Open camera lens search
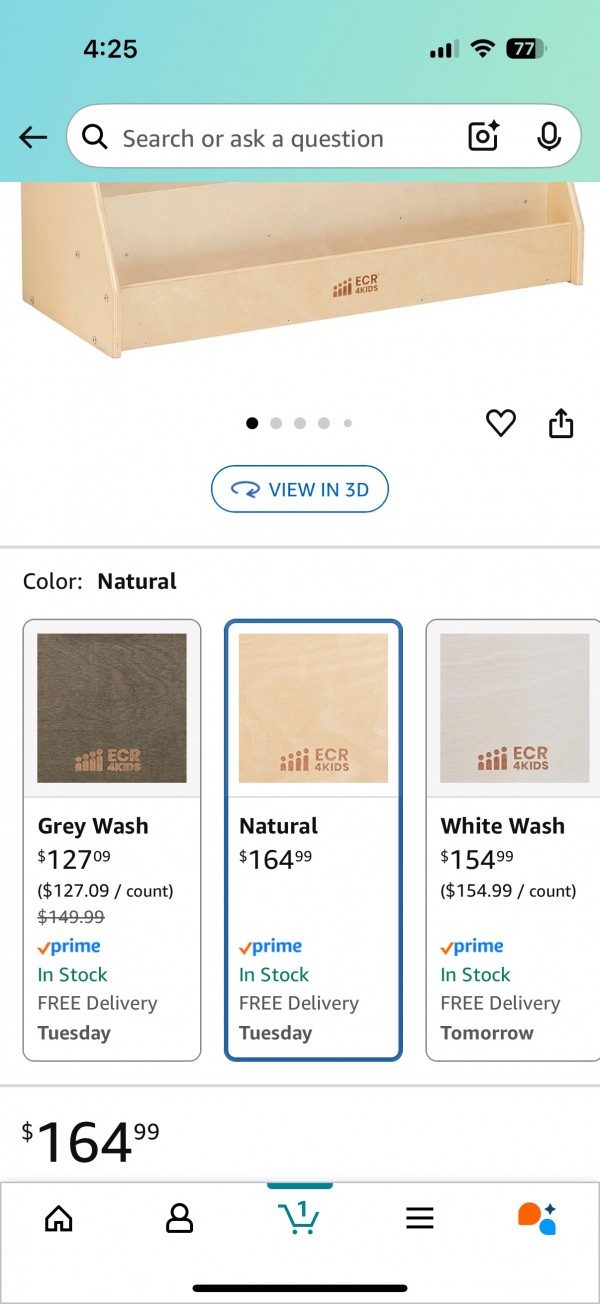Viewport: 600px width, 1304px height. pyautogui.click(x=484, y=137)
